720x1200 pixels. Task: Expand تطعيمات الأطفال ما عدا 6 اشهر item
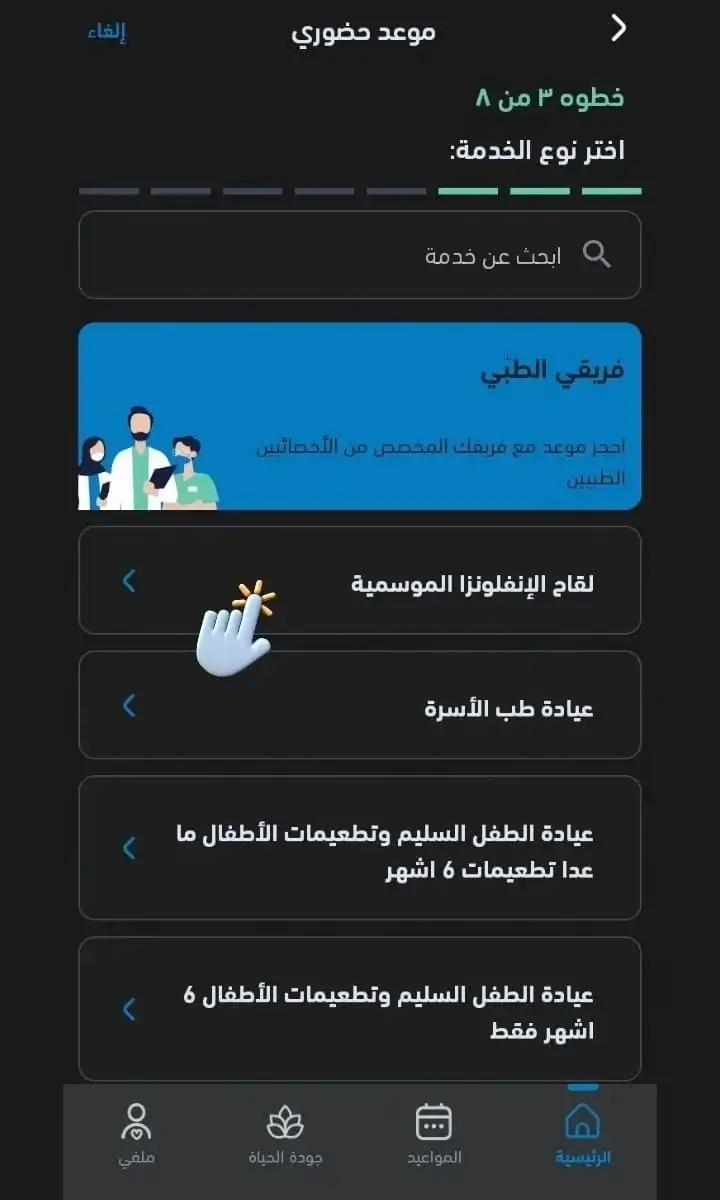click(128, 848)
